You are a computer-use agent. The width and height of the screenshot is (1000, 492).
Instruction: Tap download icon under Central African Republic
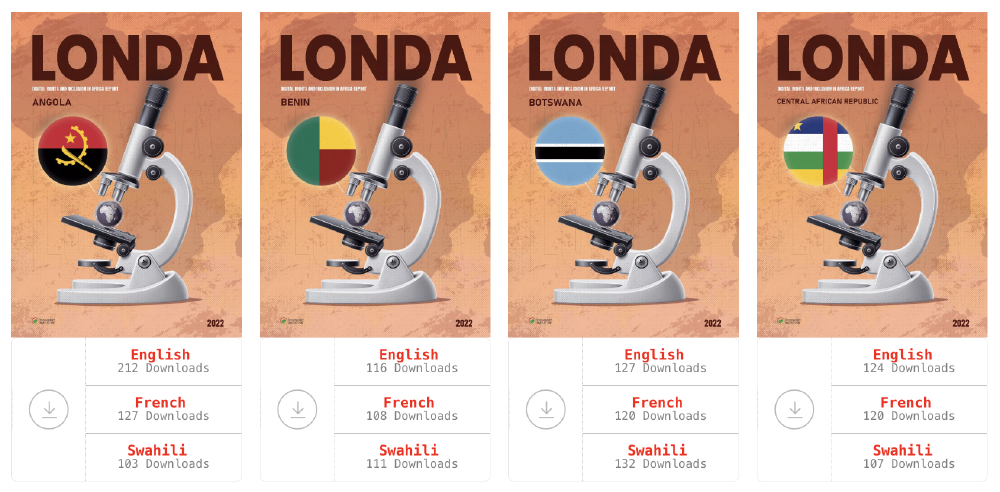pos(794,410)
